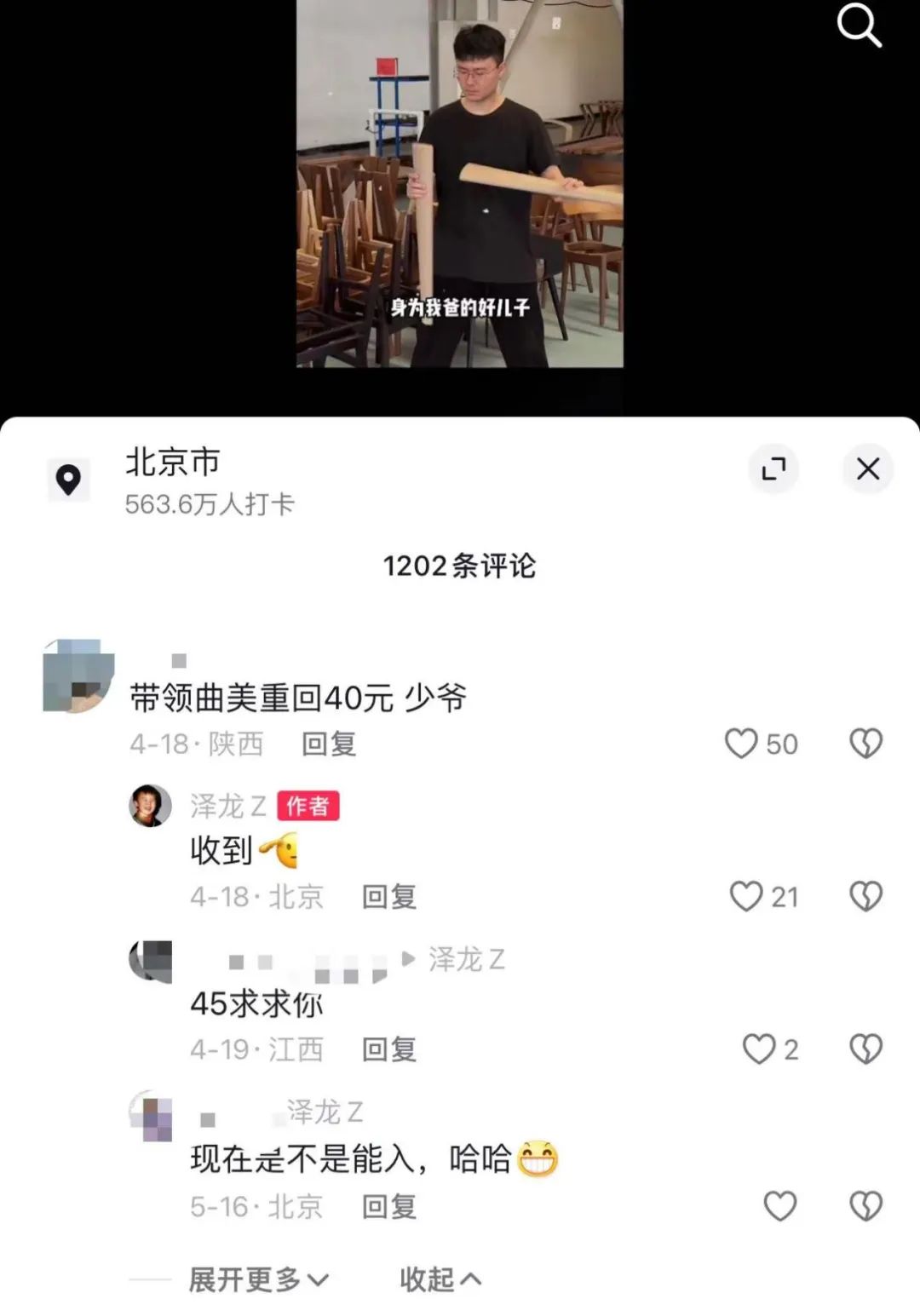
Task: Open search from the magnifier icon
Action: (859, 25)
